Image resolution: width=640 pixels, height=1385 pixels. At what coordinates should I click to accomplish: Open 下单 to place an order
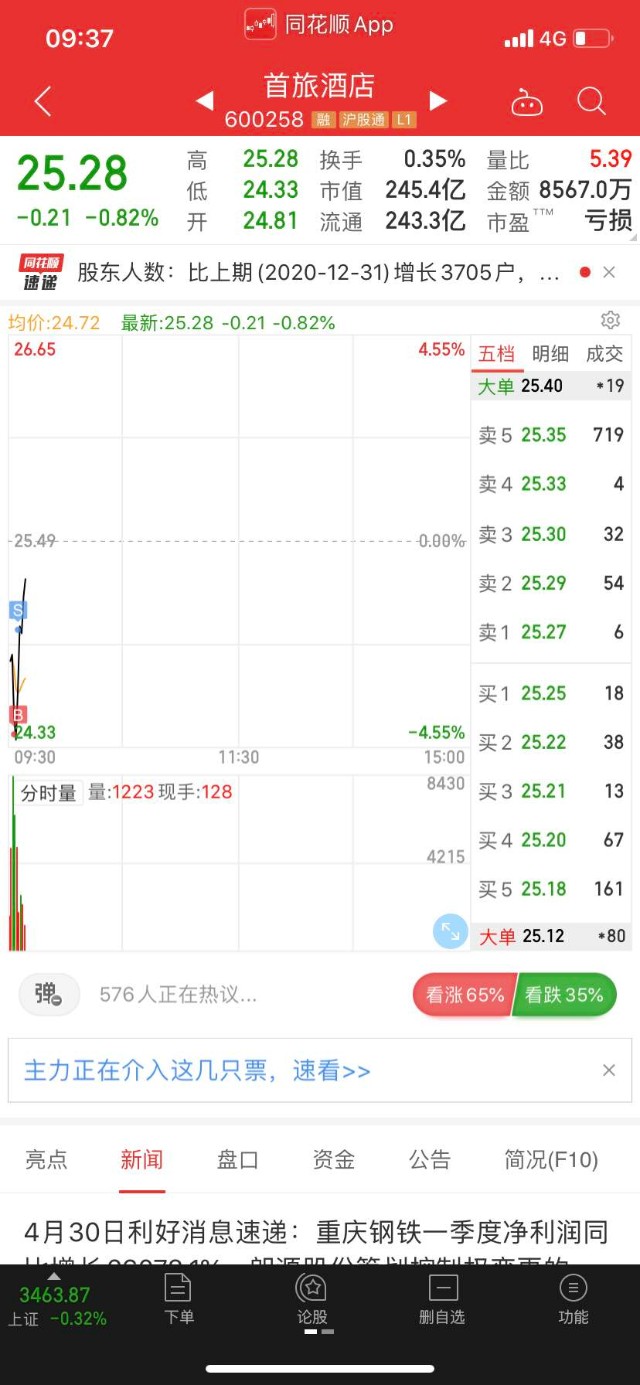pos(179,1300)
